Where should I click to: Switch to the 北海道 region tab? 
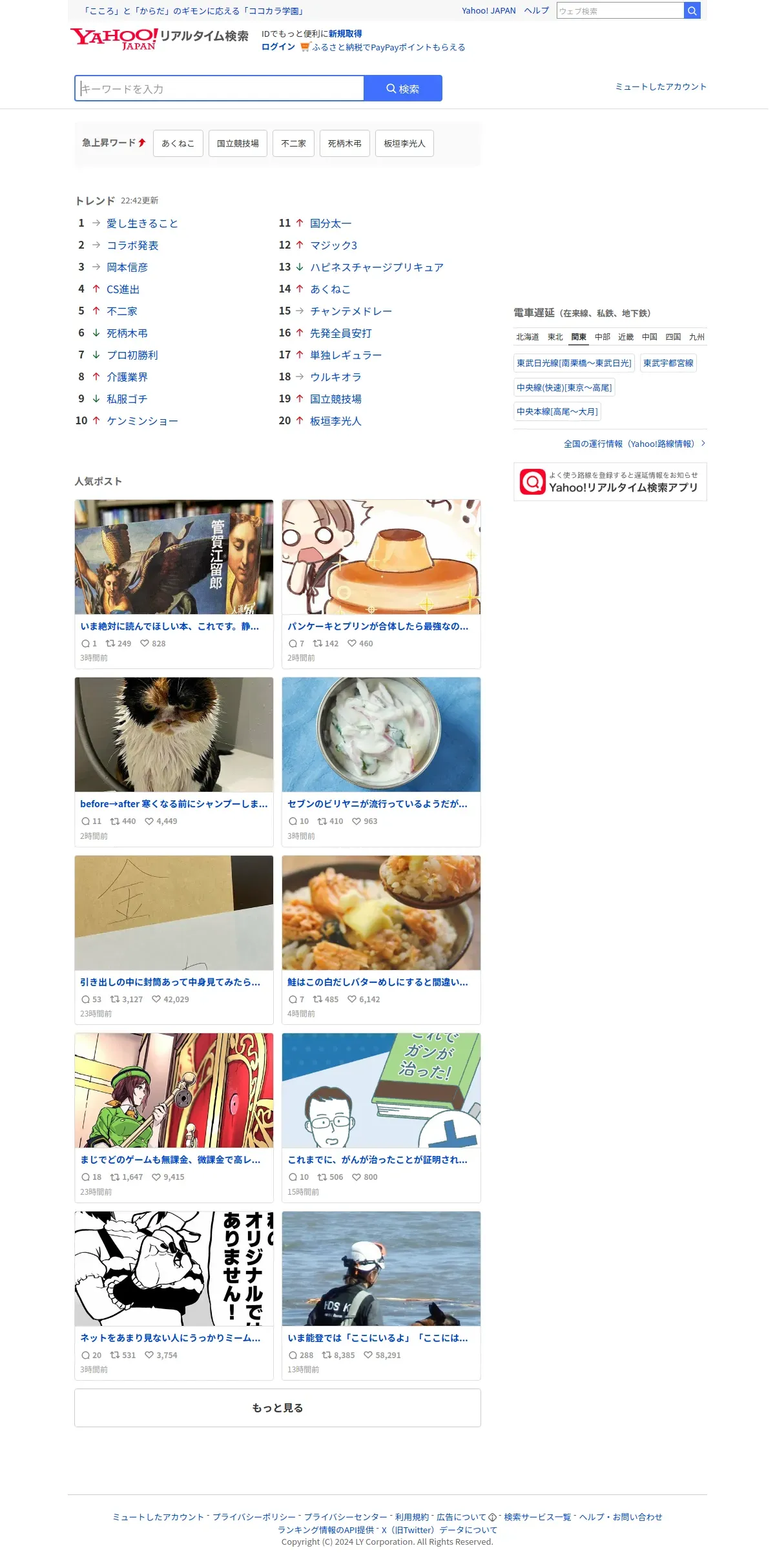tap(527, 337)
